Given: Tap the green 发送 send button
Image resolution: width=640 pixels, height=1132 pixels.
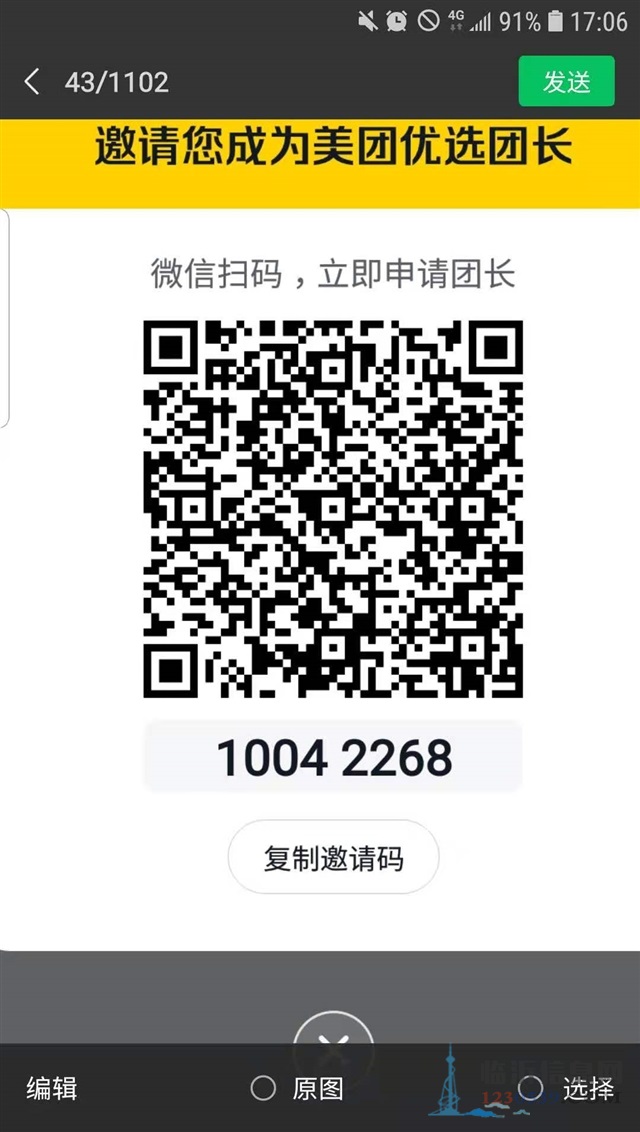Looking at the screenshot, I should click(566, 82).
